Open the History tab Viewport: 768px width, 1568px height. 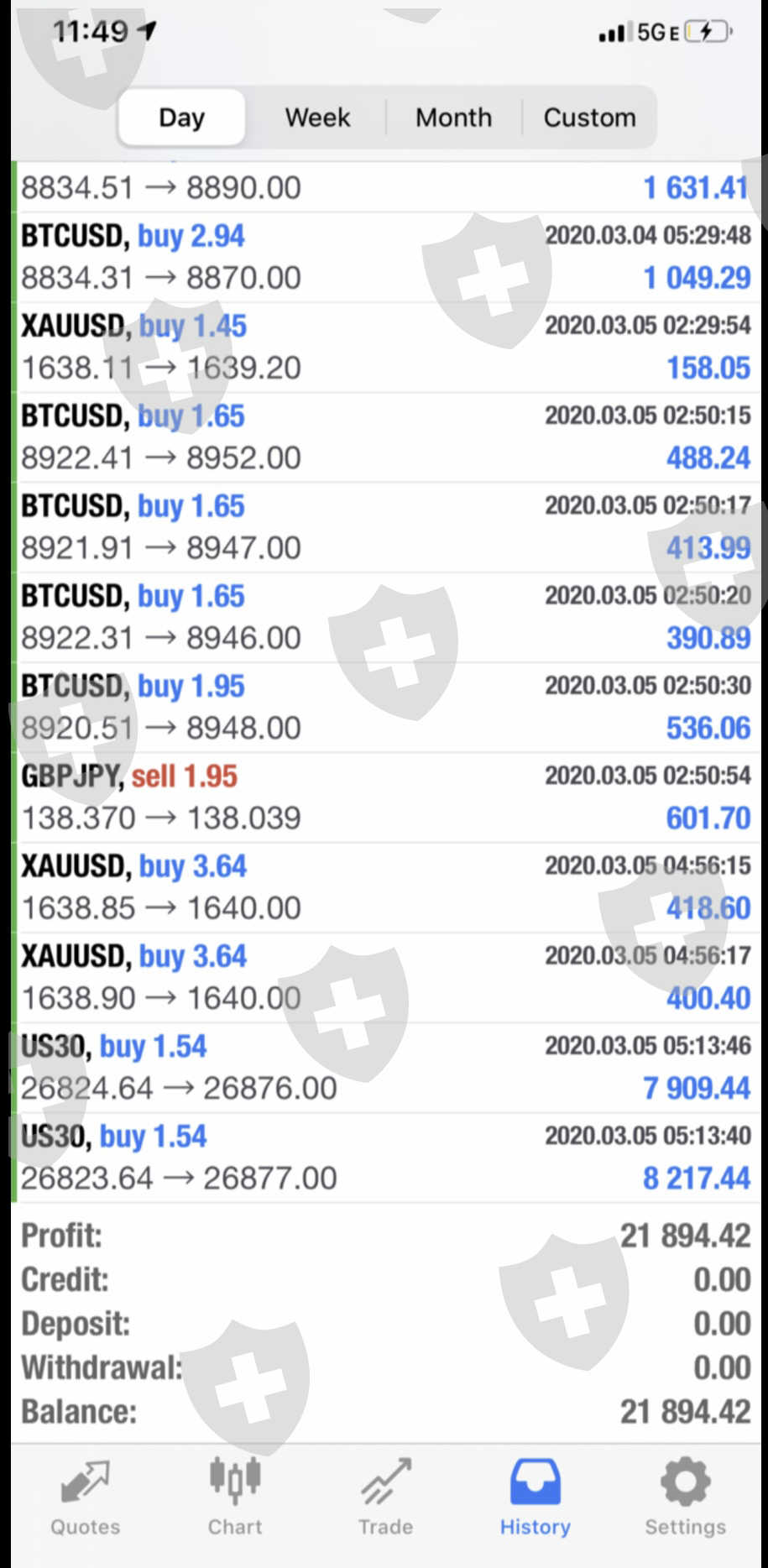(x=535, y=1498)
